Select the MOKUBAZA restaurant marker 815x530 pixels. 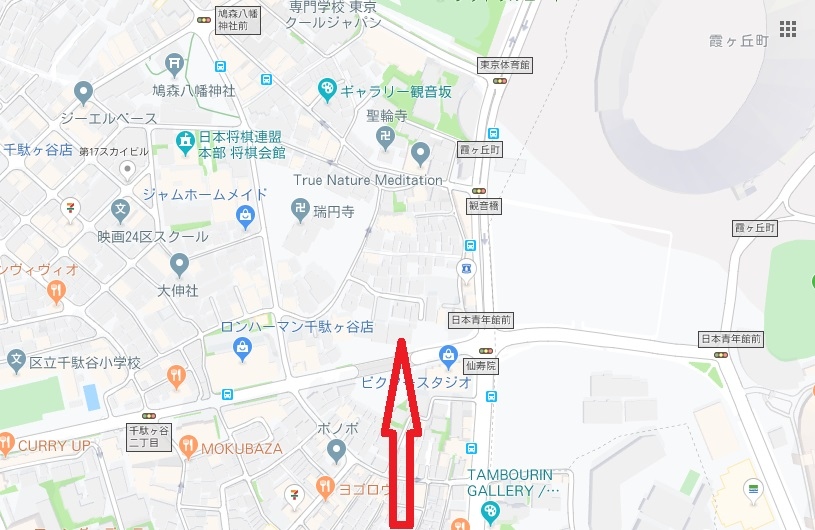click(187, 447)
